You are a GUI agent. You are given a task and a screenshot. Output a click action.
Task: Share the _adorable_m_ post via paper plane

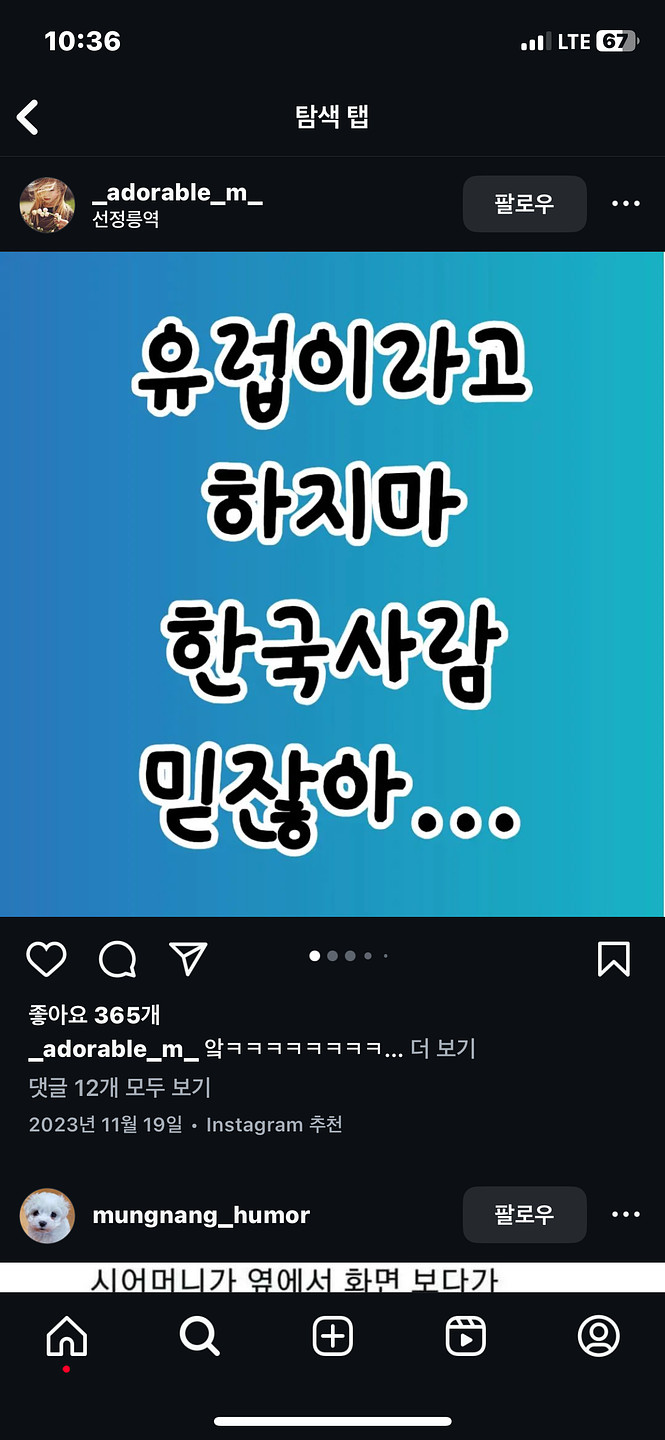[x=188, y=958]
